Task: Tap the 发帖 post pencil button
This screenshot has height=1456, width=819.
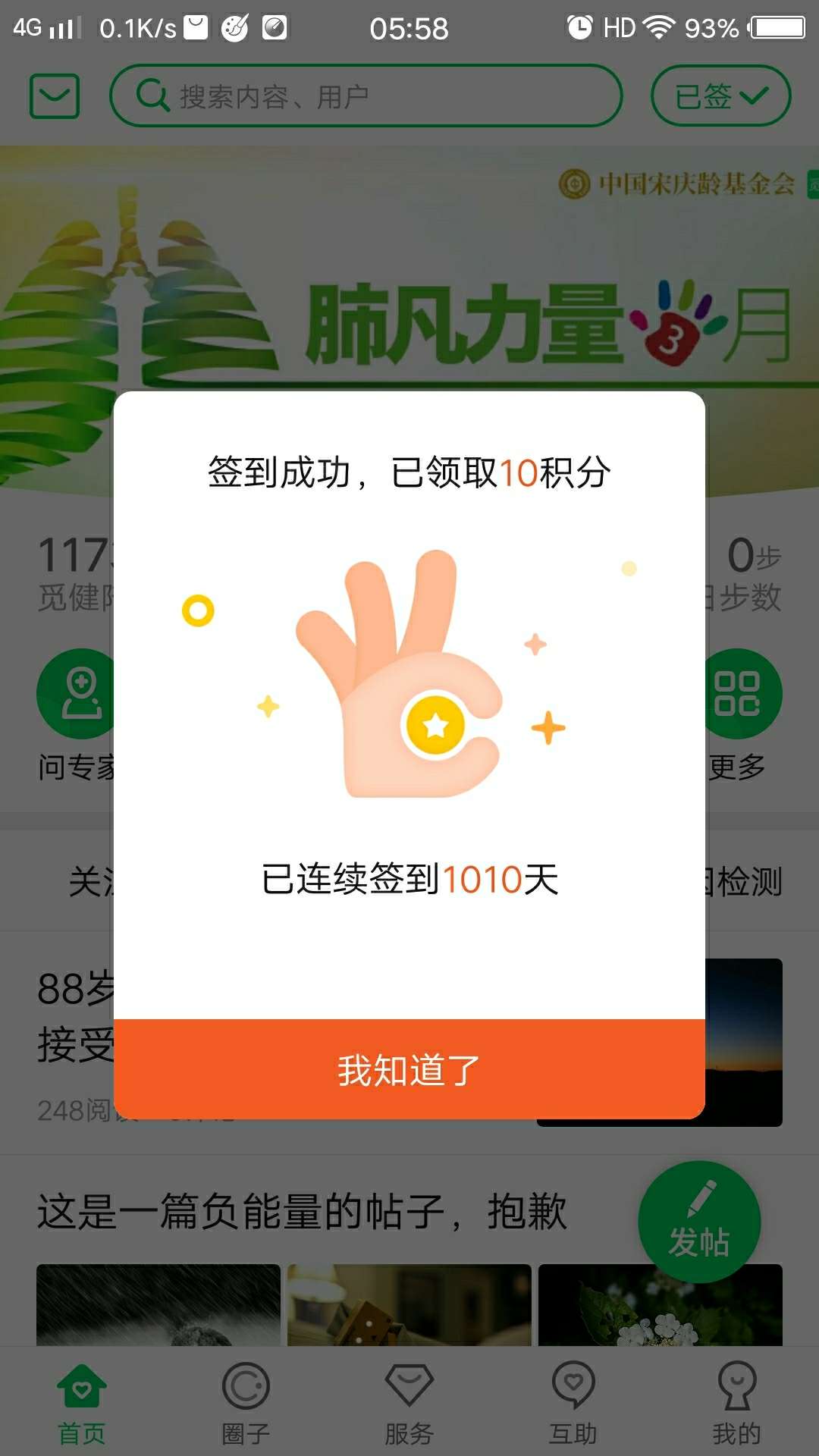Action: [699, 1221]
